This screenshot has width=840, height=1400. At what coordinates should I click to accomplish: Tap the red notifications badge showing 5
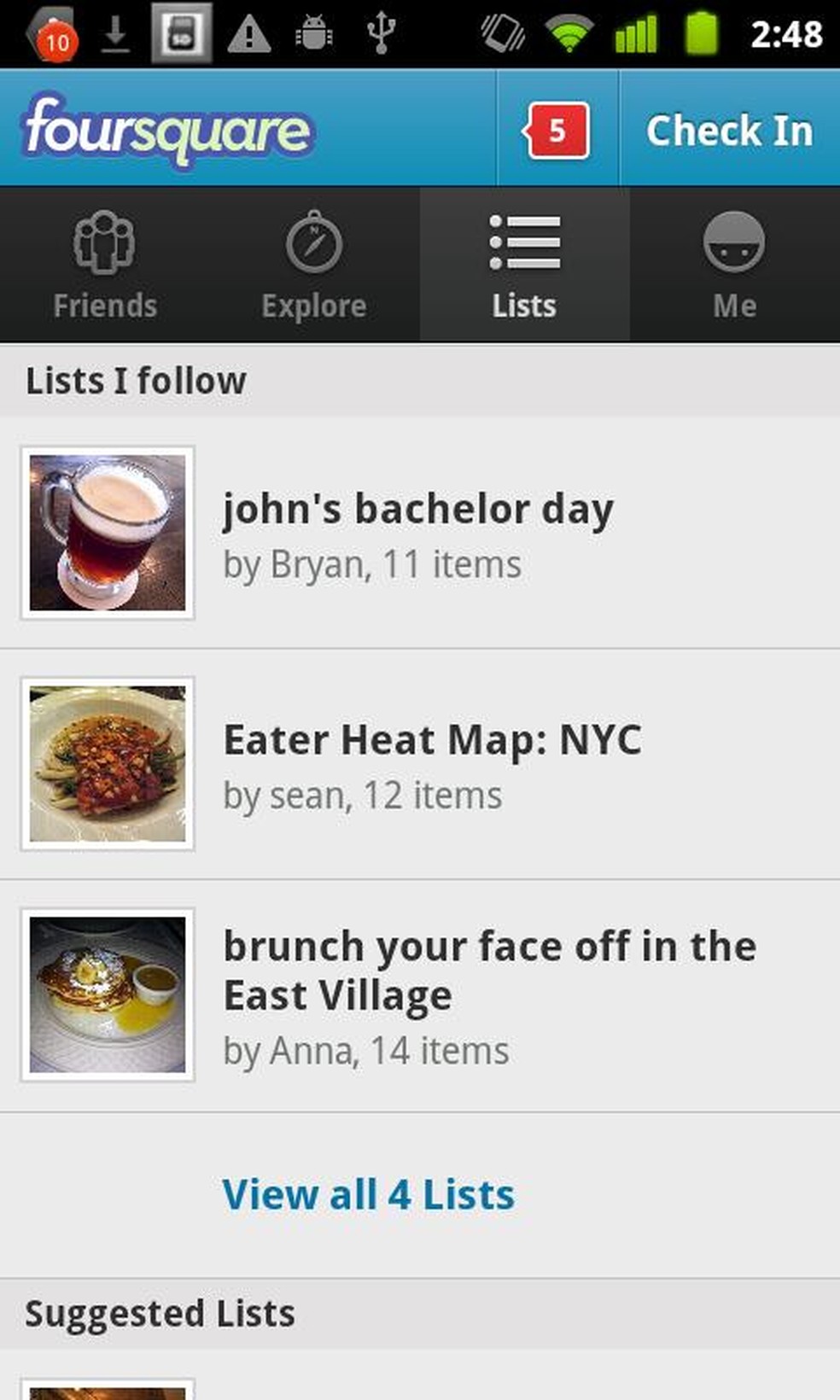(556, 130)
